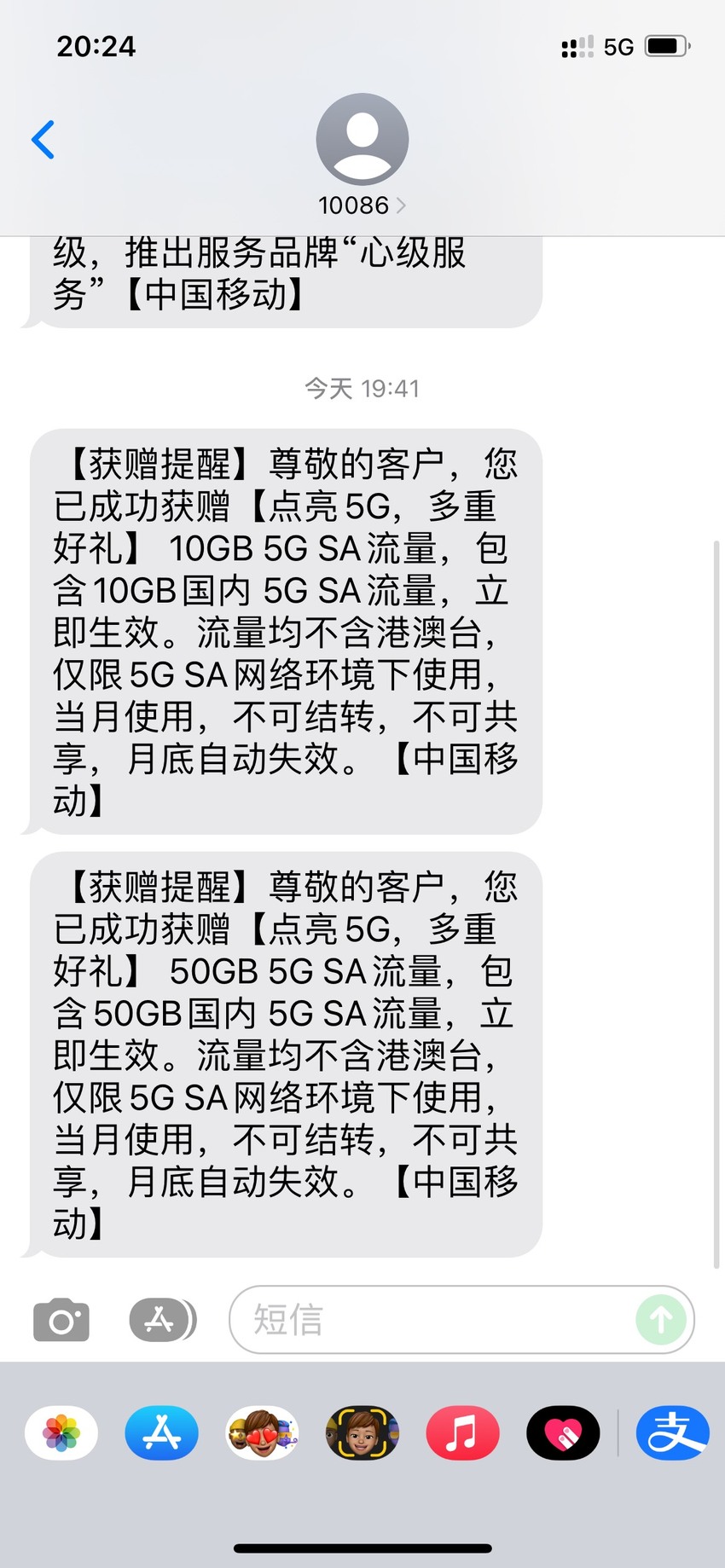Go back to the message list
725x1568 pixels.
(x=43, y=140)
